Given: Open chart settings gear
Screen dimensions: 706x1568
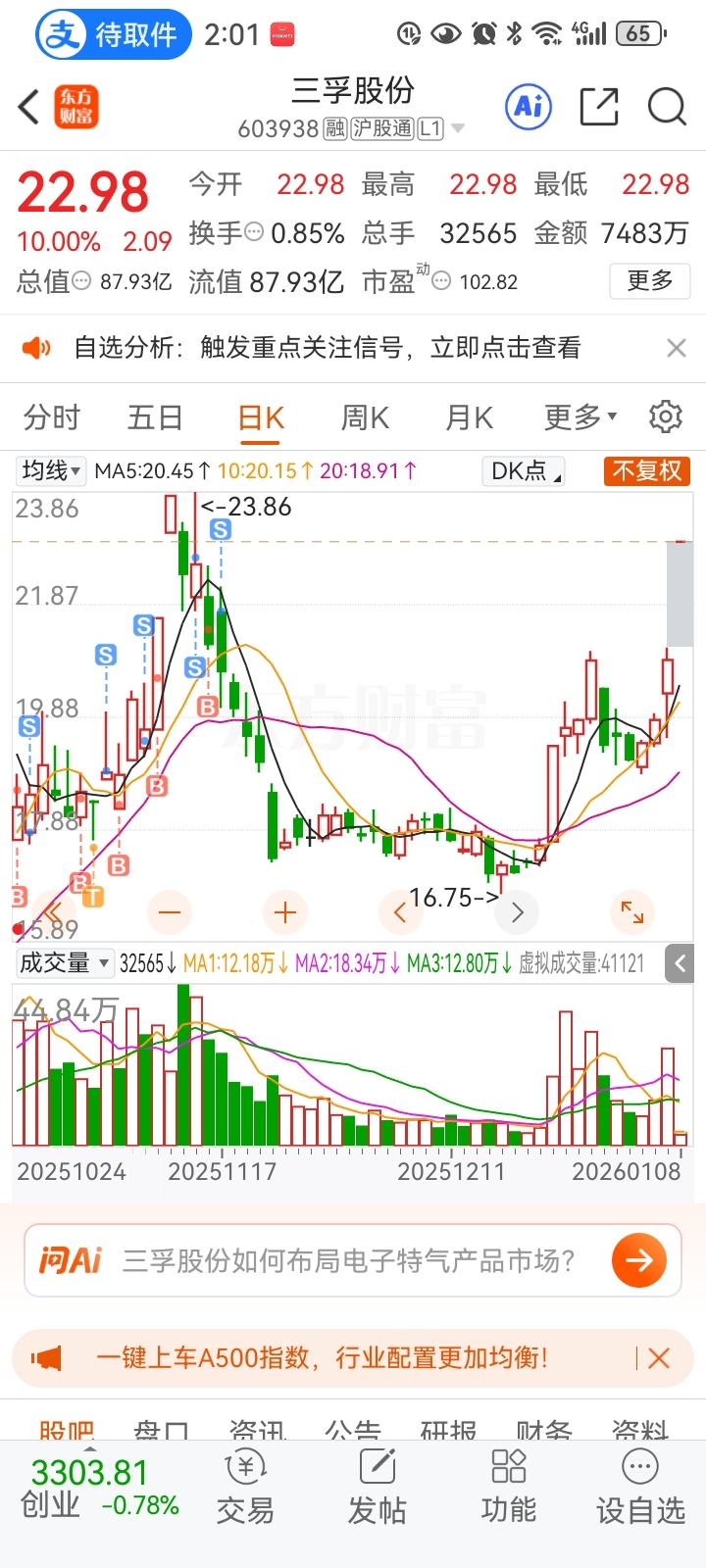Looking at the screenshot, I should click(x=666, y=417).
